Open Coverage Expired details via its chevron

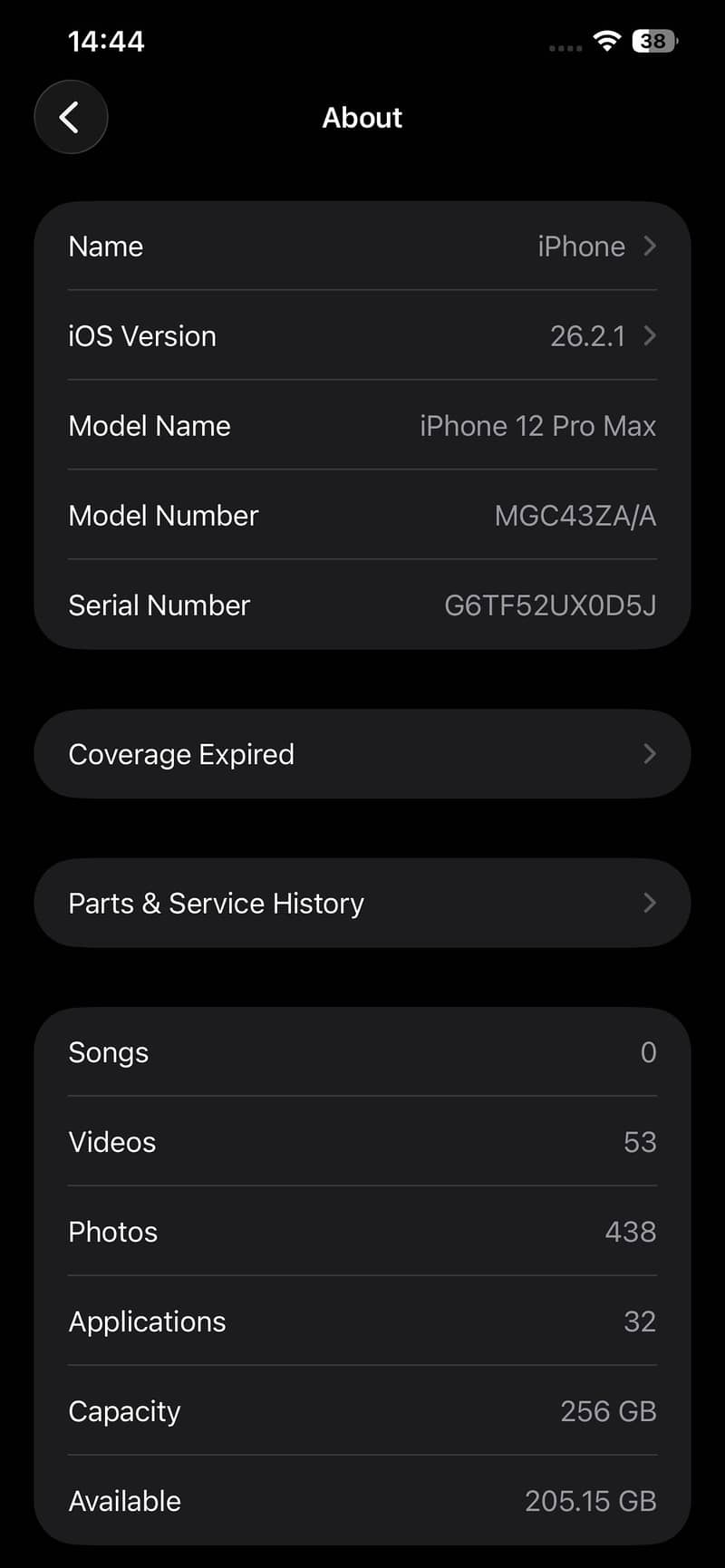click(649, 753)
